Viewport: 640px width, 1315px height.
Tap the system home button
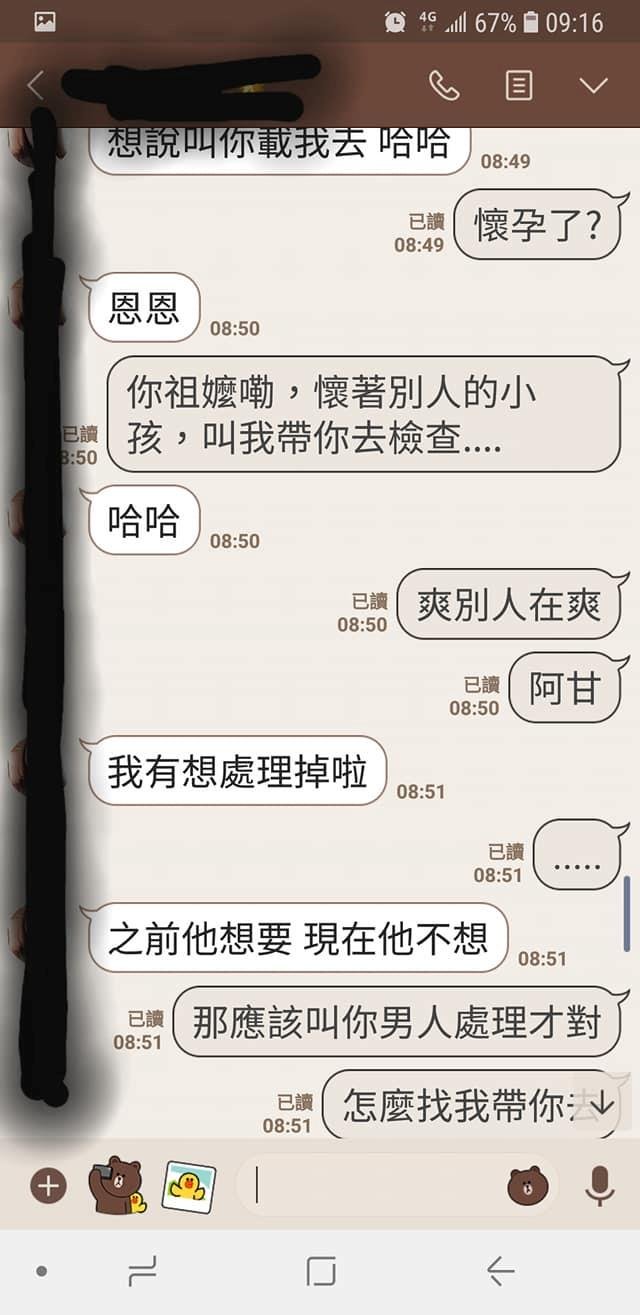pos(321,1271)
